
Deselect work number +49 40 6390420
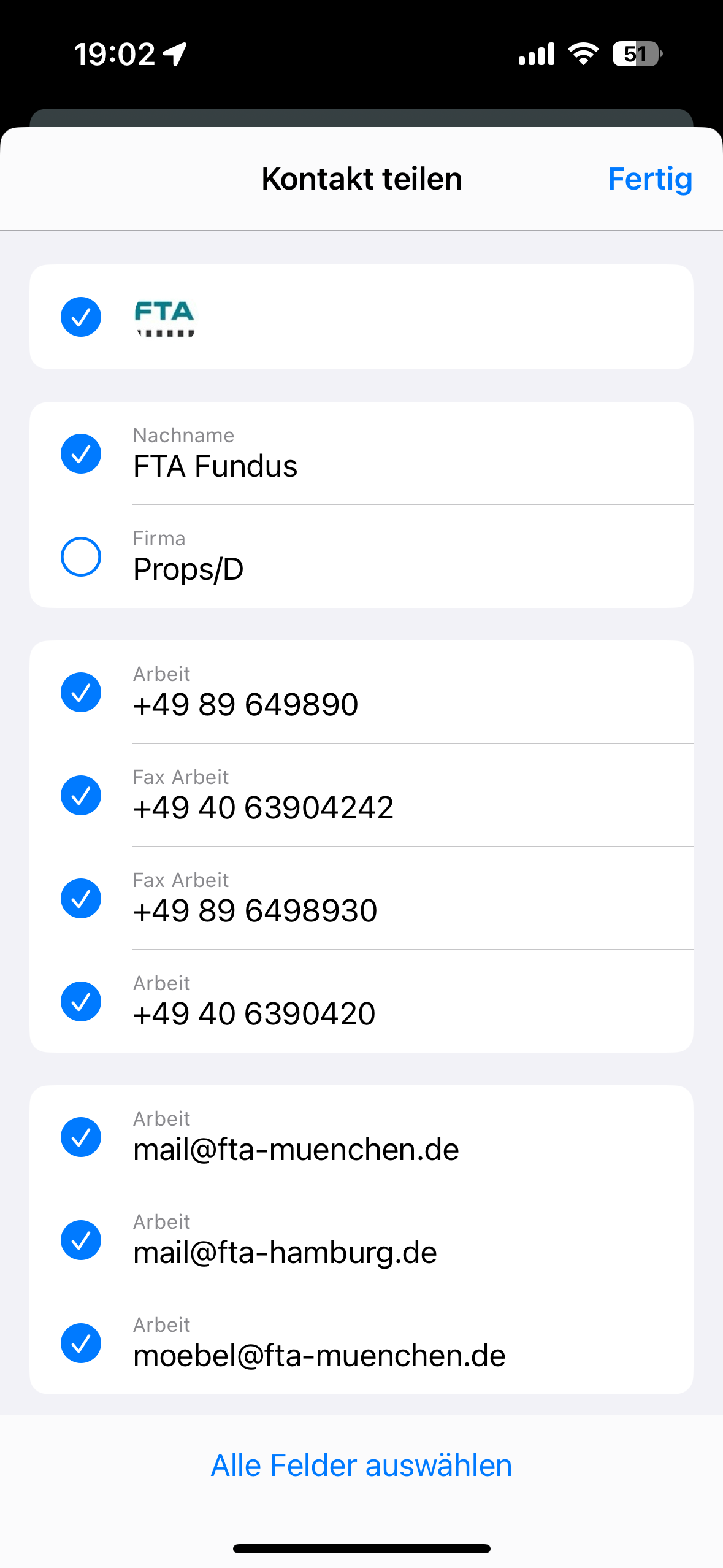click(81, 1002)
